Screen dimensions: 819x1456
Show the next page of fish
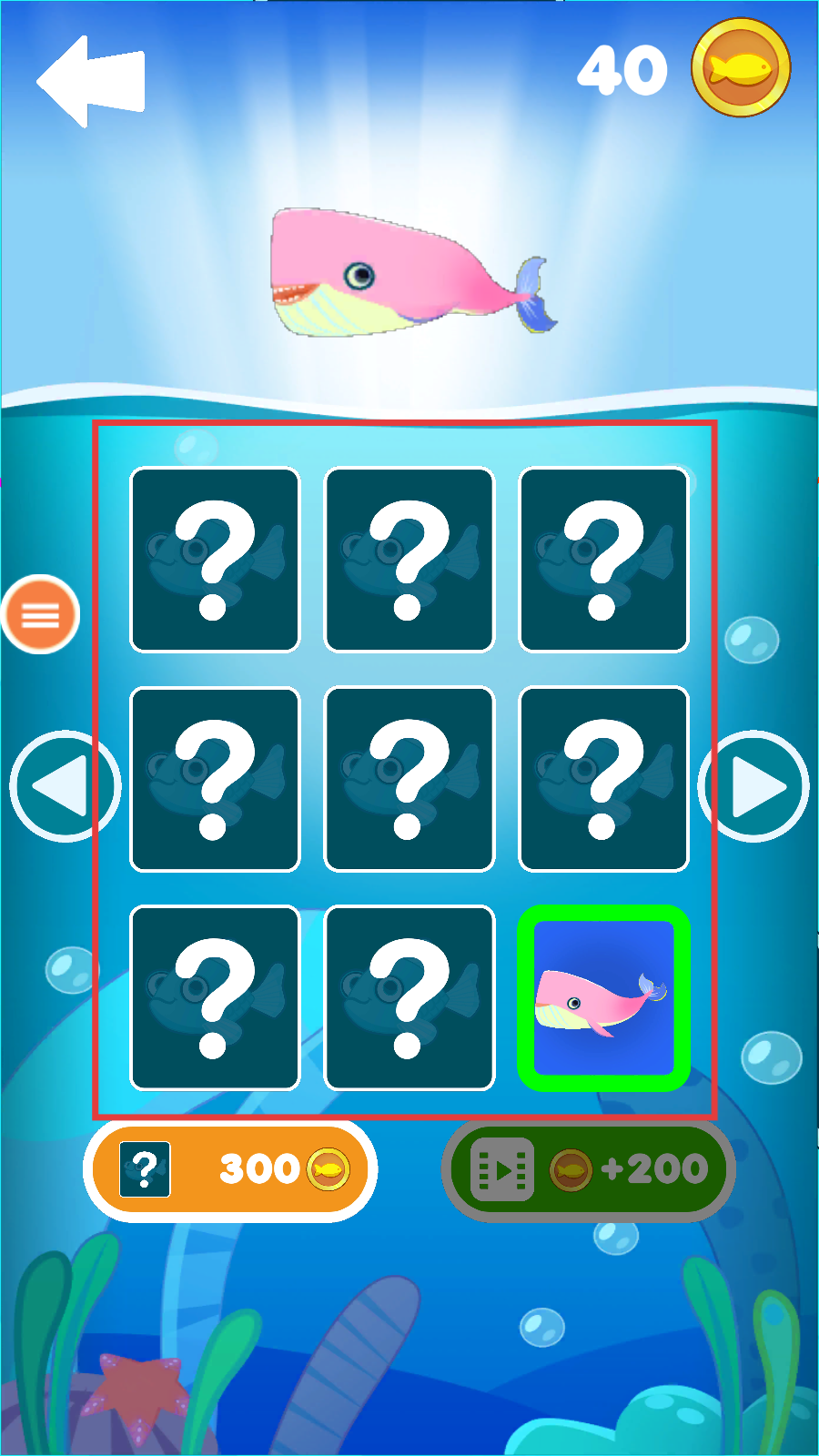[x=753, y=786]
